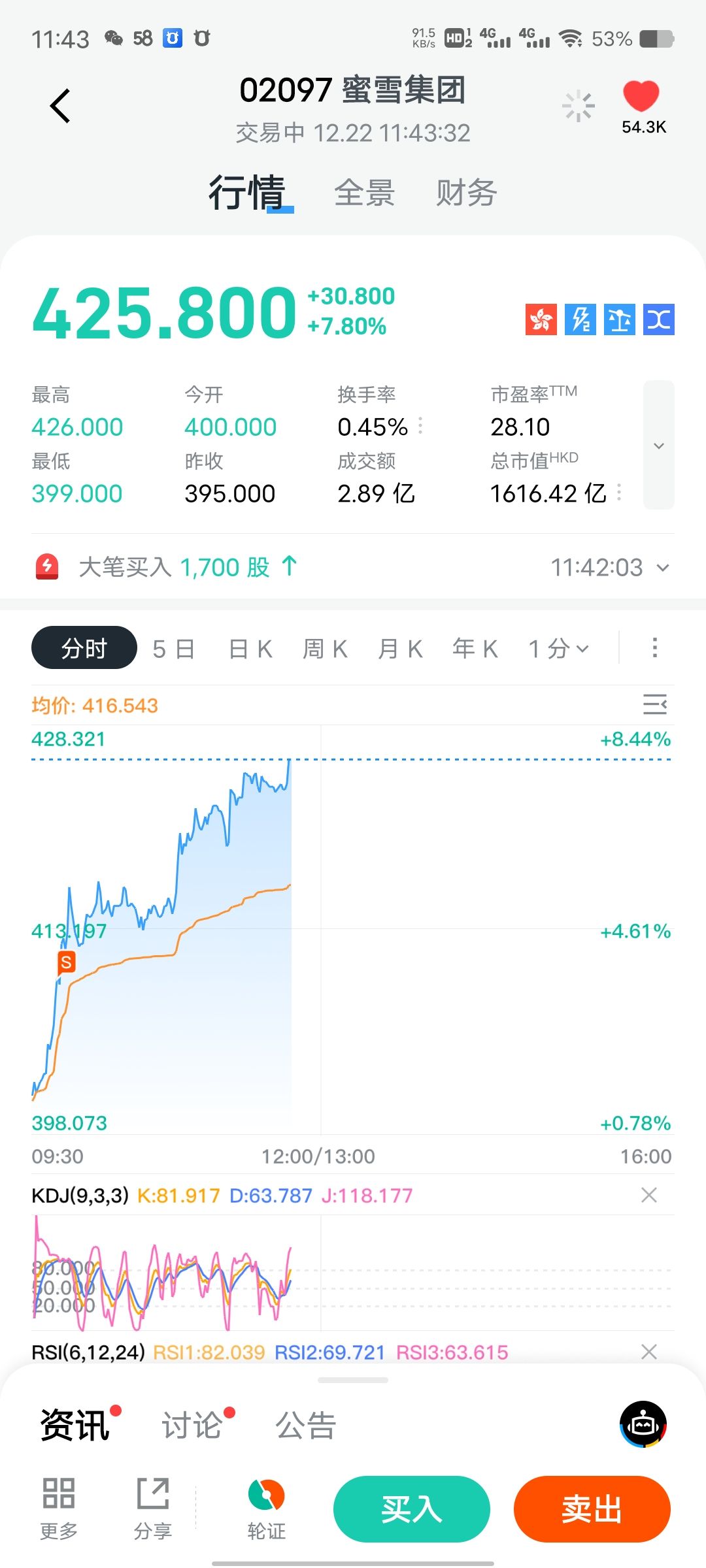Tap the green 买入 button
The width and height of the screenshot is (706, 1568).
tap(412, 1509)
